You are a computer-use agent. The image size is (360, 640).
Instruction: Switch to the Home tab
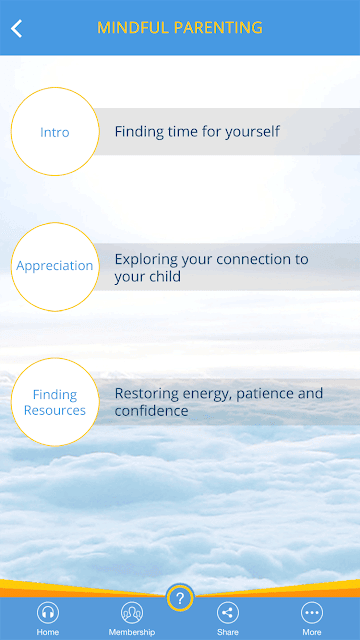(x=48, y=619)
